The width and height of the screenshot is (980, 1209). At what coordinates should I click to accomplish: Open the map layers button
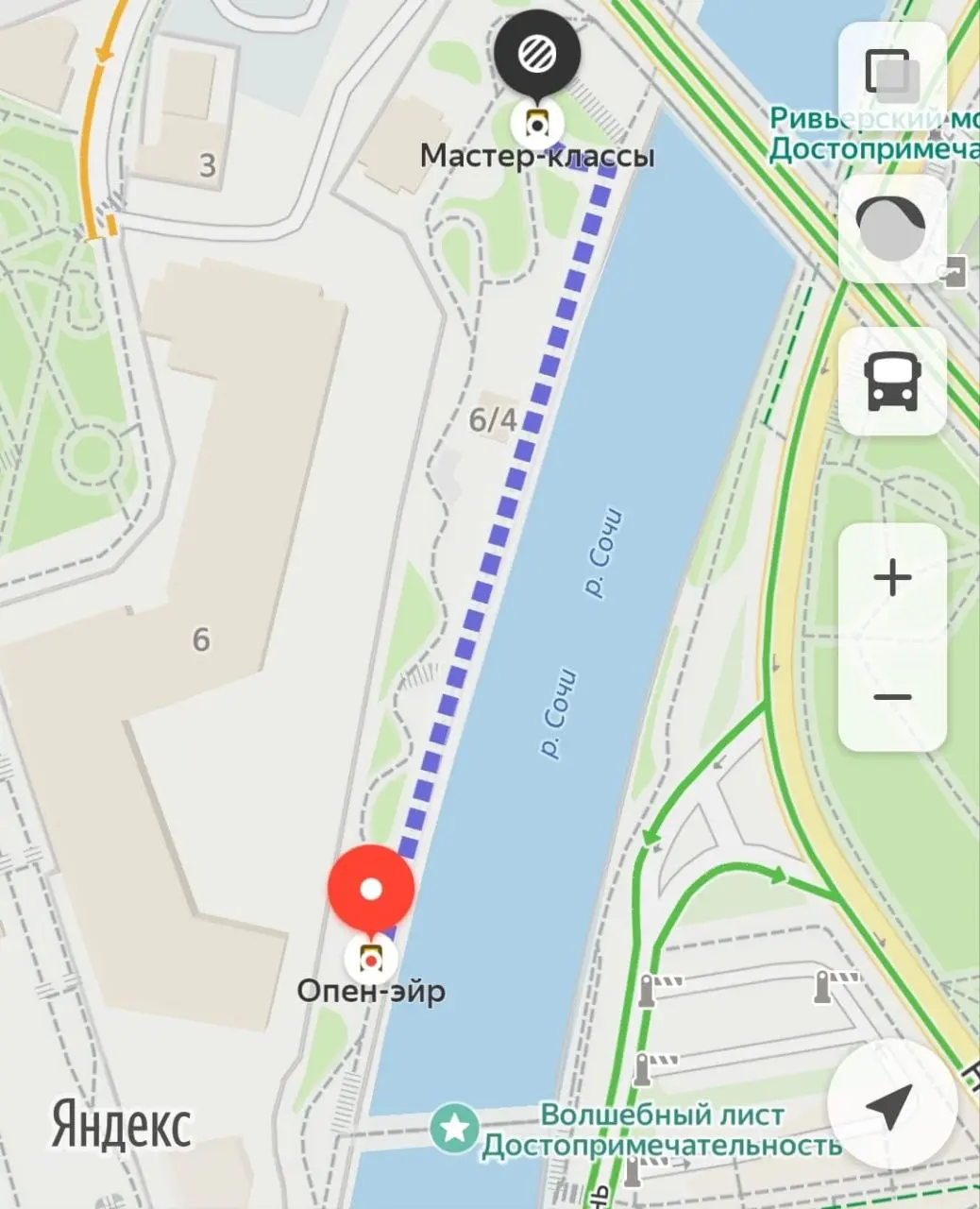(x=892, y=77)
